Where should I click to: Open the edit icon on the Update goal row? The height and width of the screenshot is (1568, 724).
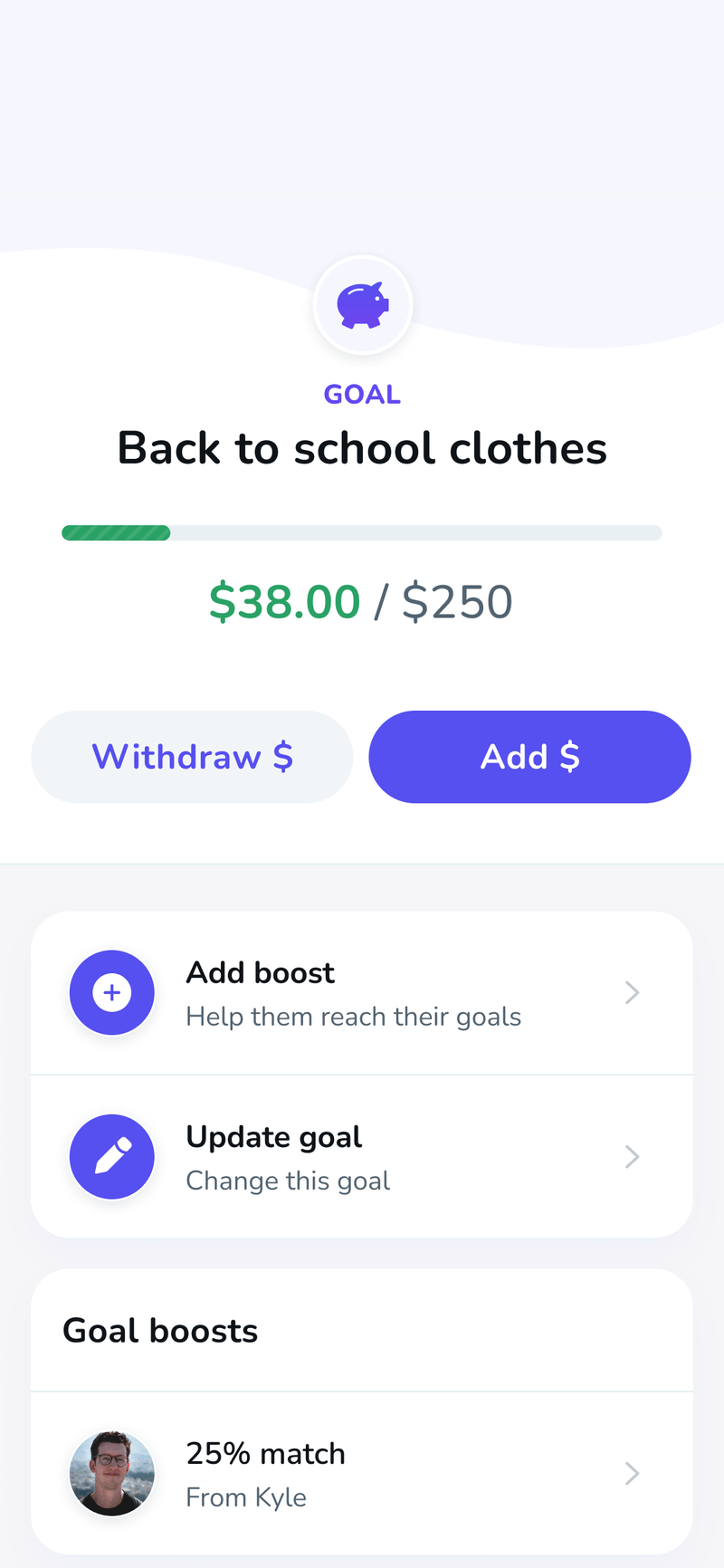[111, 1156]
